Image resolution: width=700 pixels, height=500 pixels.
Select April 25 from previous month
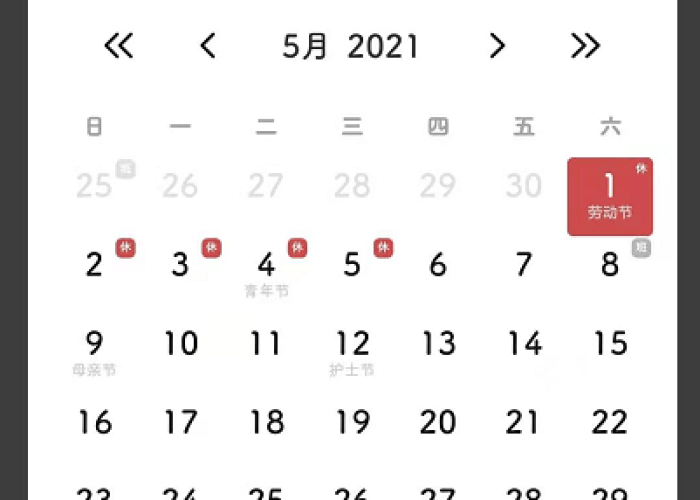click(x=94, y=186)
